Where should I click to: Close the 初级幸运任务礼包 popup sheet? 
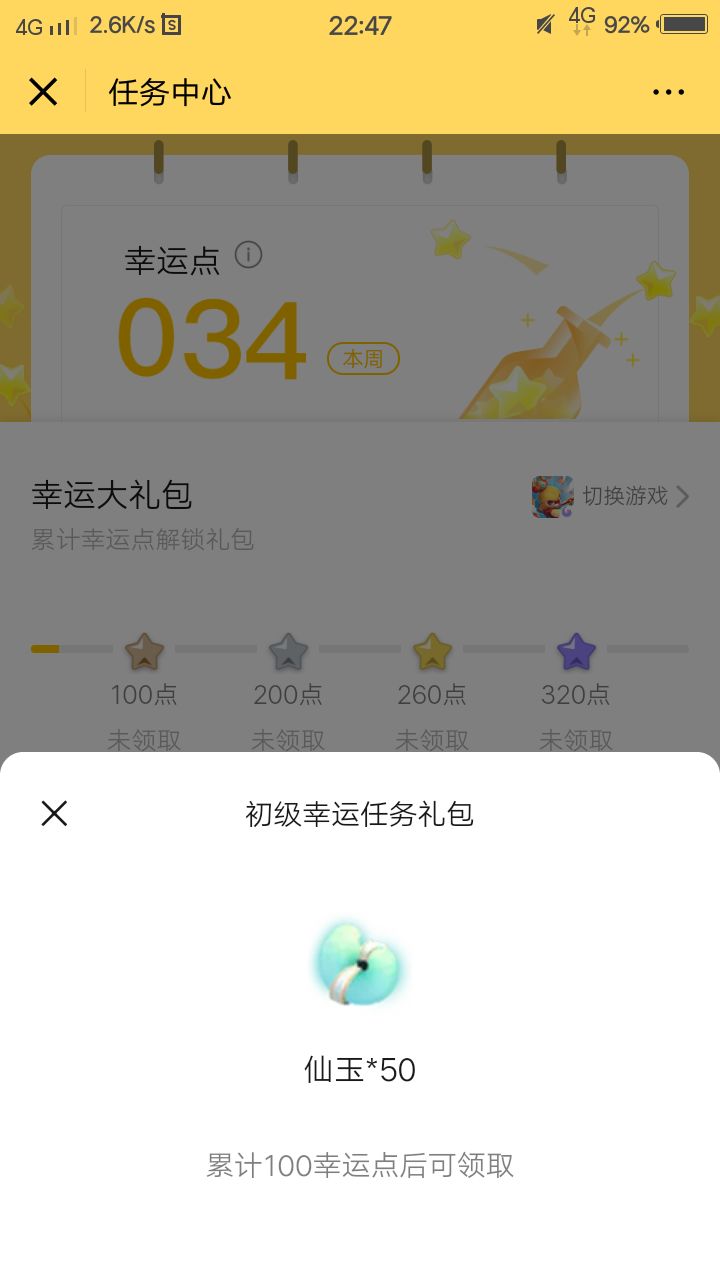tap(54, 813)
